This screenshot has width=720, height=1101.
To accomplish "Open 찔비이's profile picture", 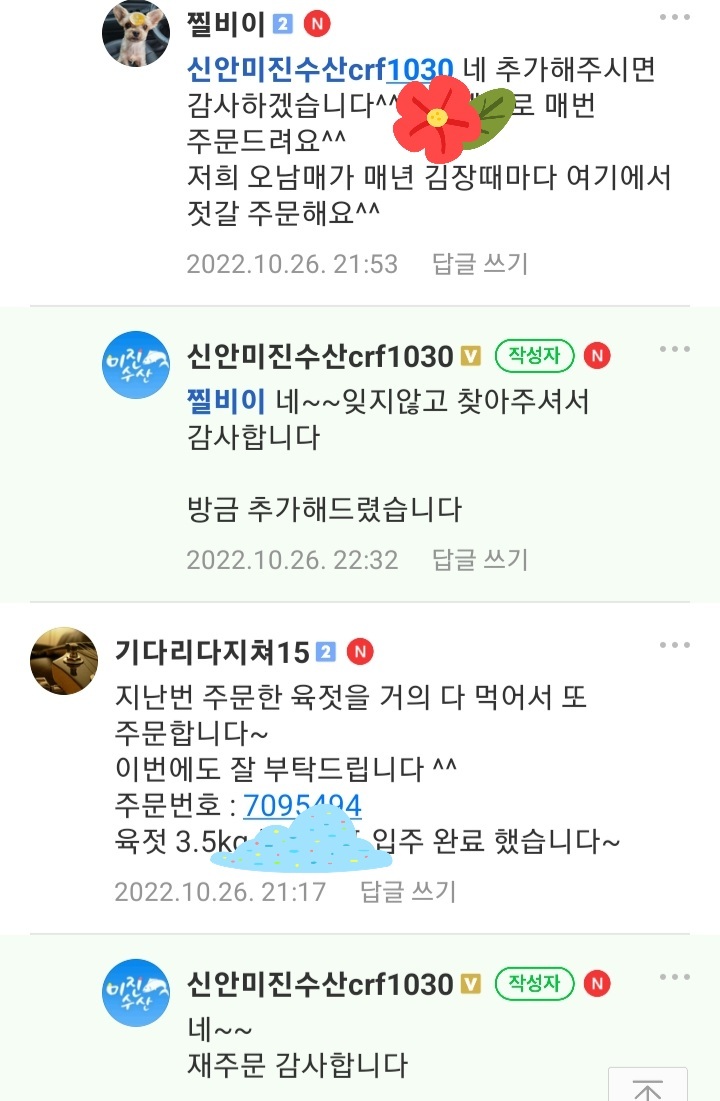I will [136, 34].
